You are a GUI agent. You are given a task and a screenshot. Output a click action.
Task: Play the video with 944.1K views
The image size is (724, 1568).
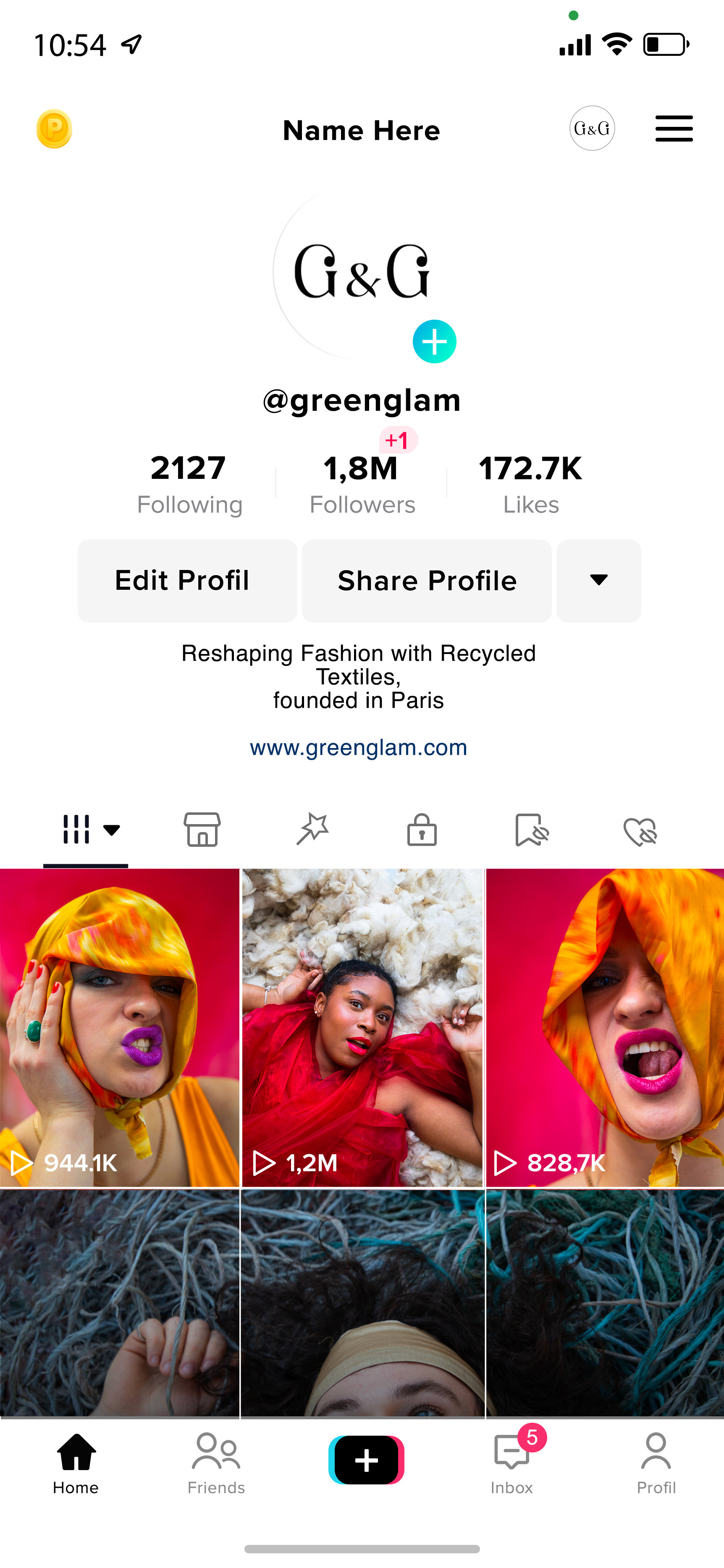click(x=119, y=1027)
